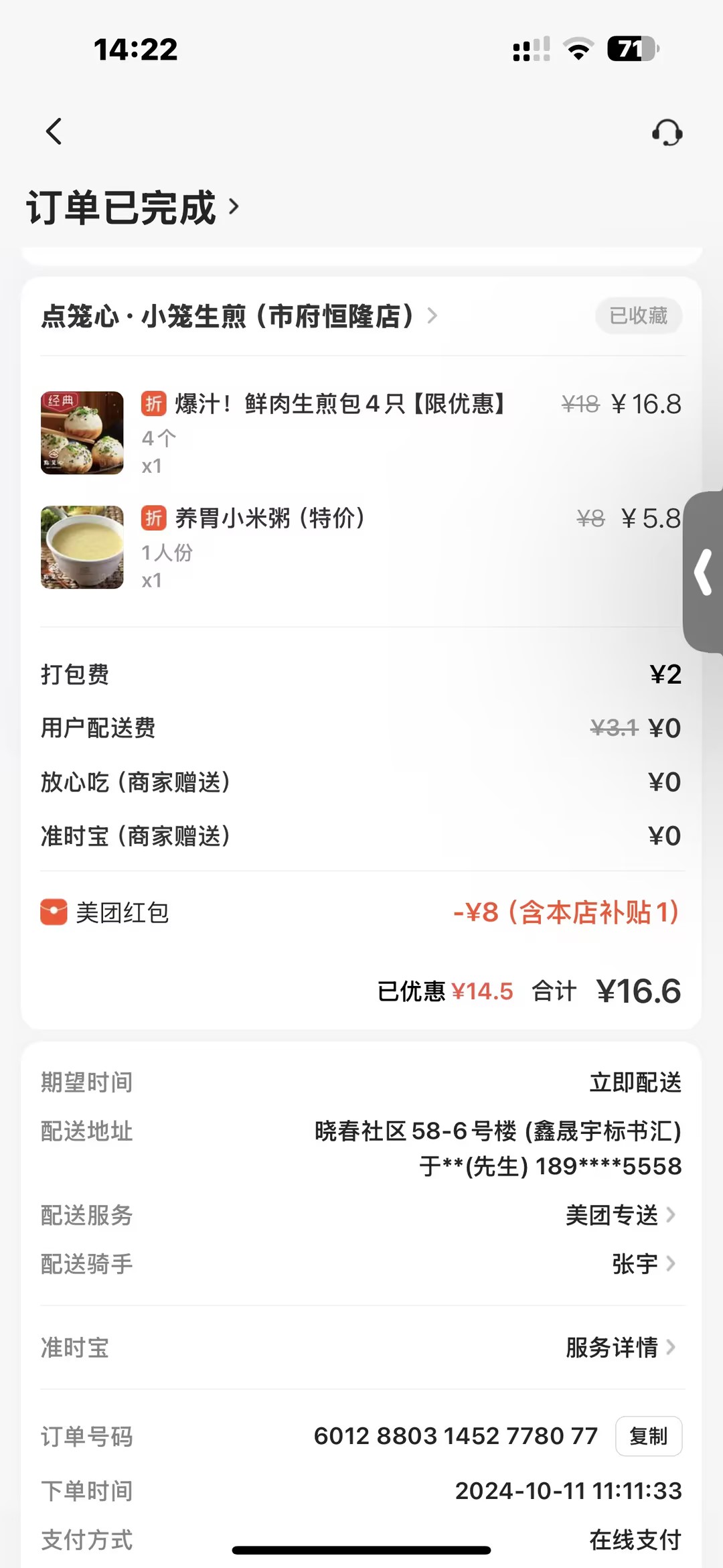Go back using the top-left arrow

coord(54,131)
